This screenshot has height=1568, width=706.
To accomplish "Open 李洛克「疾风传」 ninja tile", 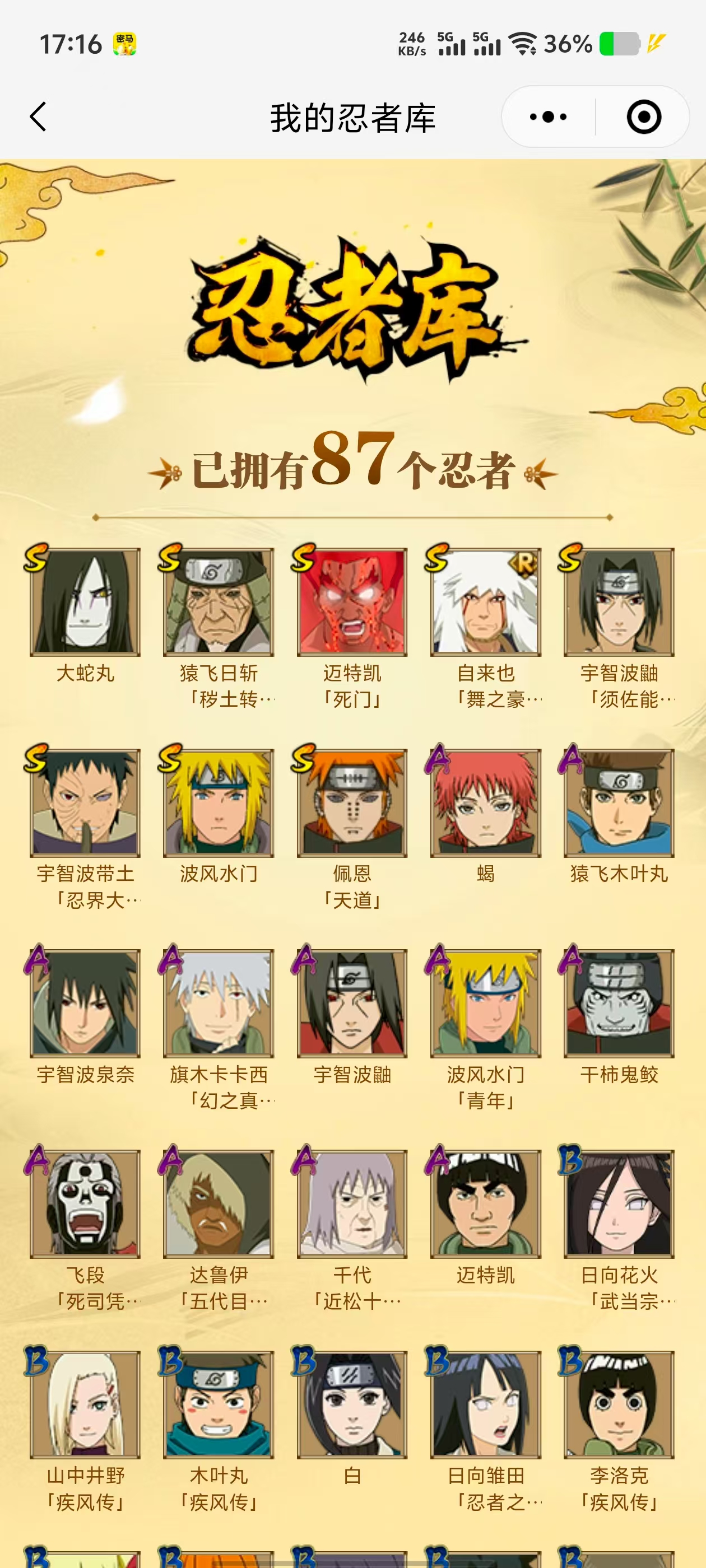I will click(619, 1404).
